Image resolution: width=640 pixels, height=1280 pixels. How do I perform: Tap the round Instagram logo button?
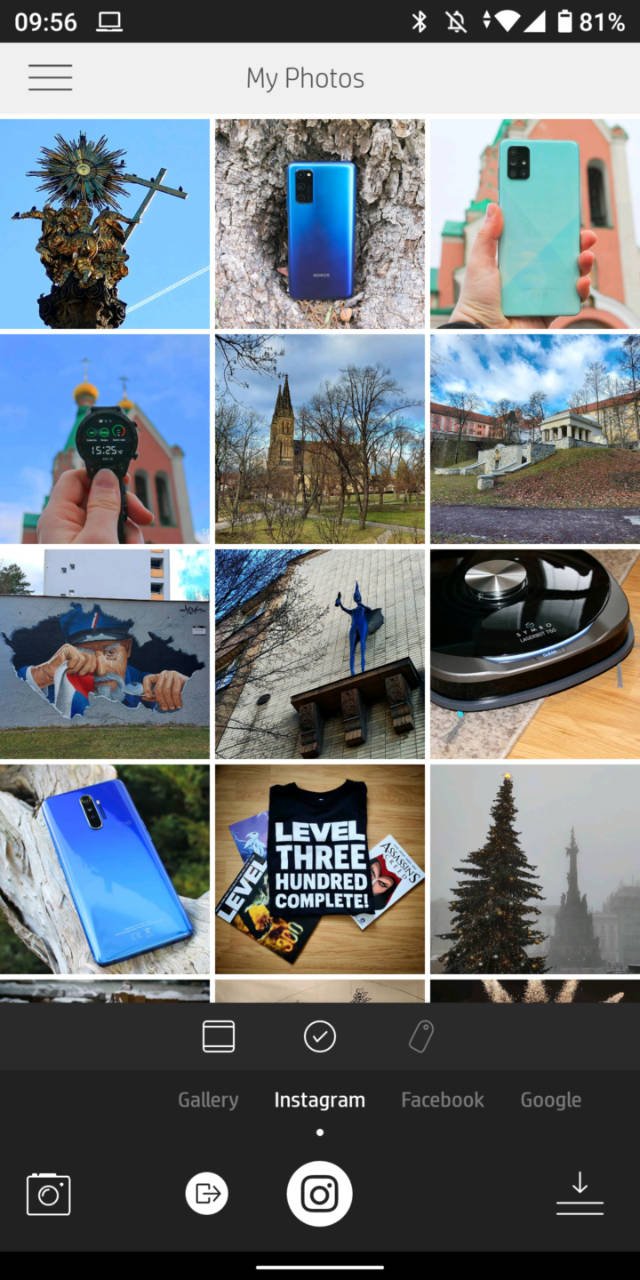pyautogui.click(x=319, y=1194)
